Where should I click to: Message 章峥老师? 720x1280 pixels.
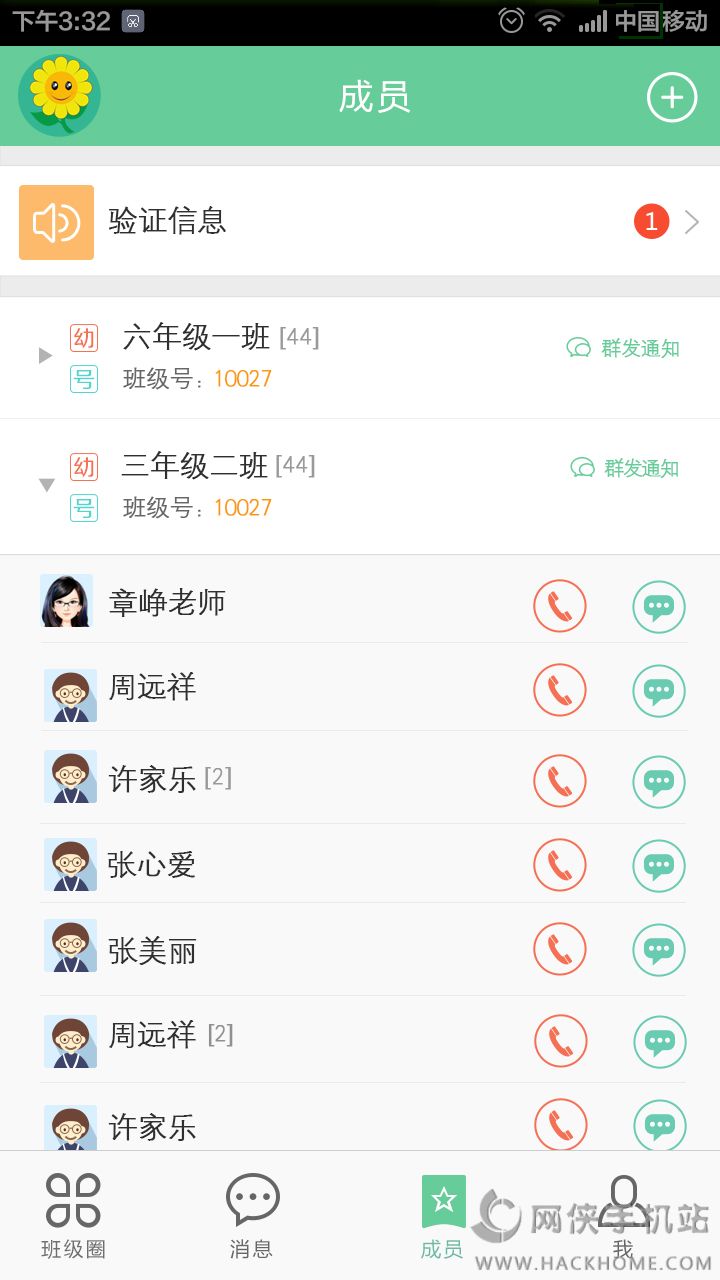tap(659, 606)
